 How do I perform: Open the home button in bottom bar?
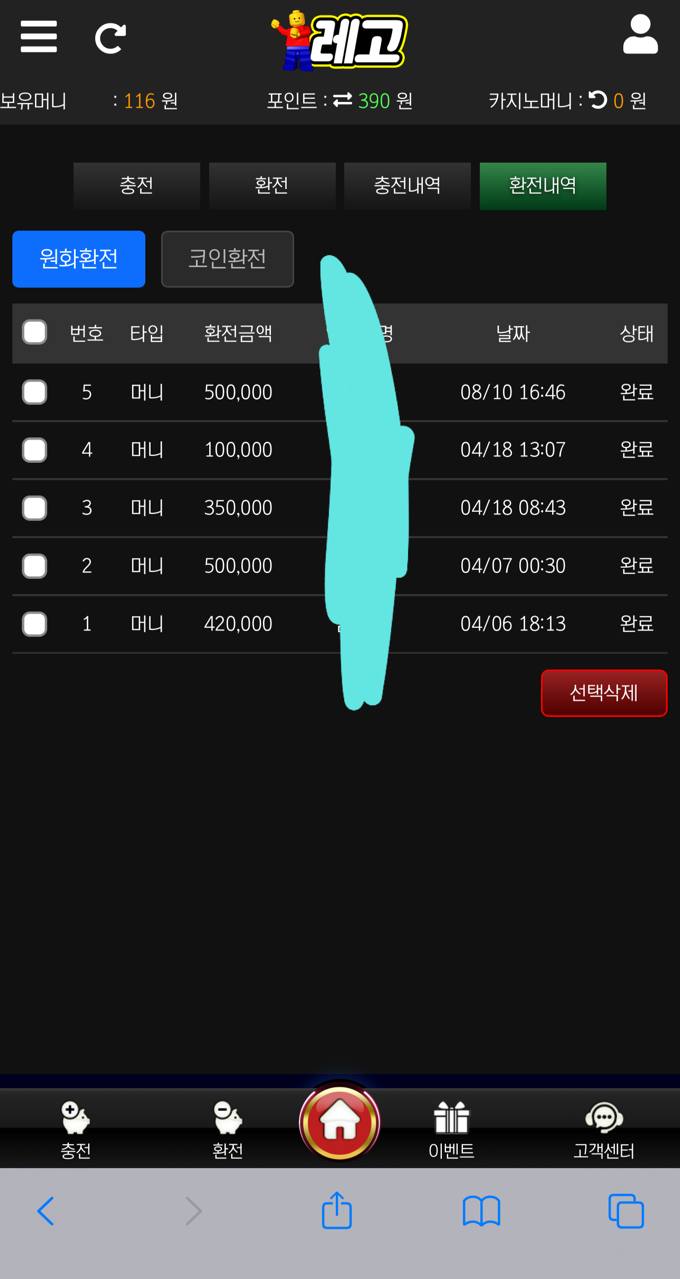pyautogui.click(x=339, y=1122)
